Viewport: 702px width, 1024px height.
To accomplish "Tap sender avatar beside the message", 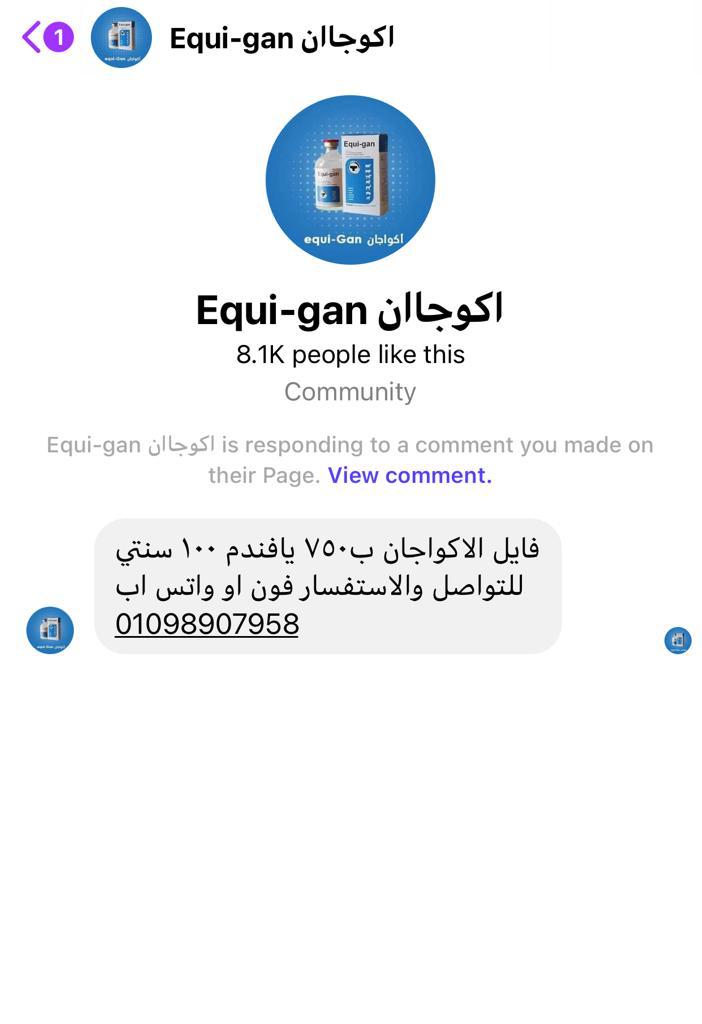I will click(x=50, y=630).
